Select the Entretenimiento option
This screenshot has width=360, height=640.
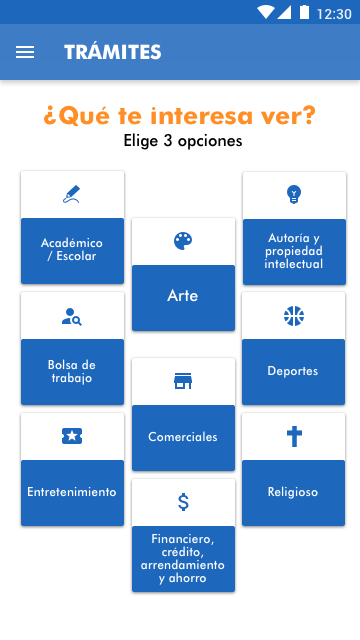click(73, 469)
